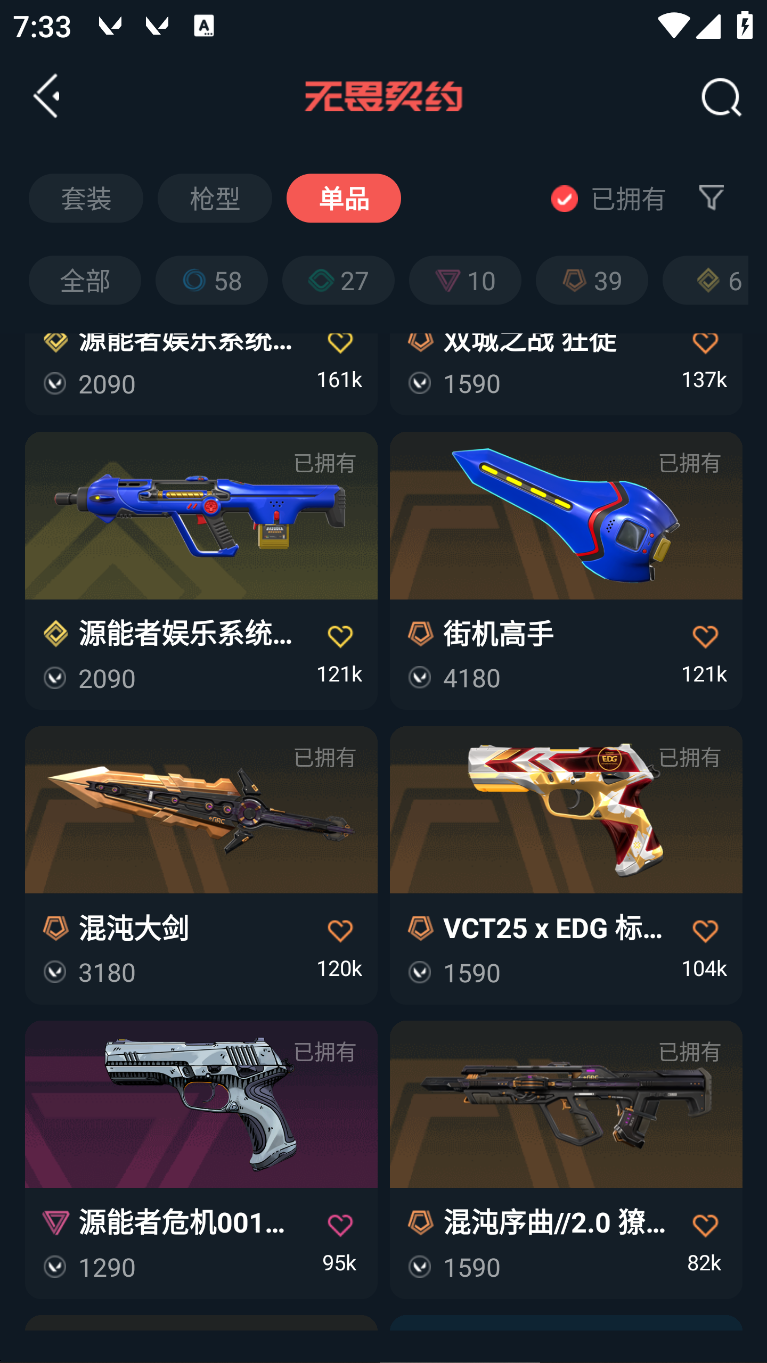The height and width of the screenshot is (1363, 767).
Task: Go back using the top-left arrow
Action: click(x=47, y=96)
